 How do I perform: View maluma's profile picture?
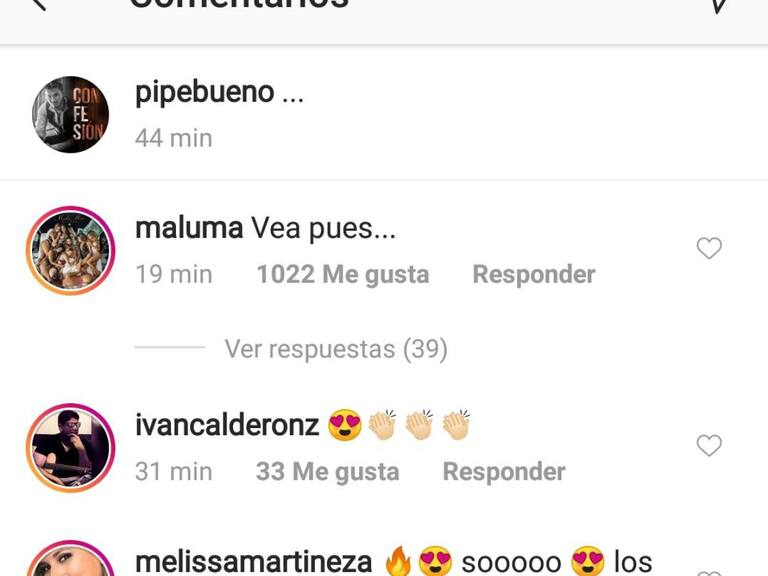click(x=70, y=250)
